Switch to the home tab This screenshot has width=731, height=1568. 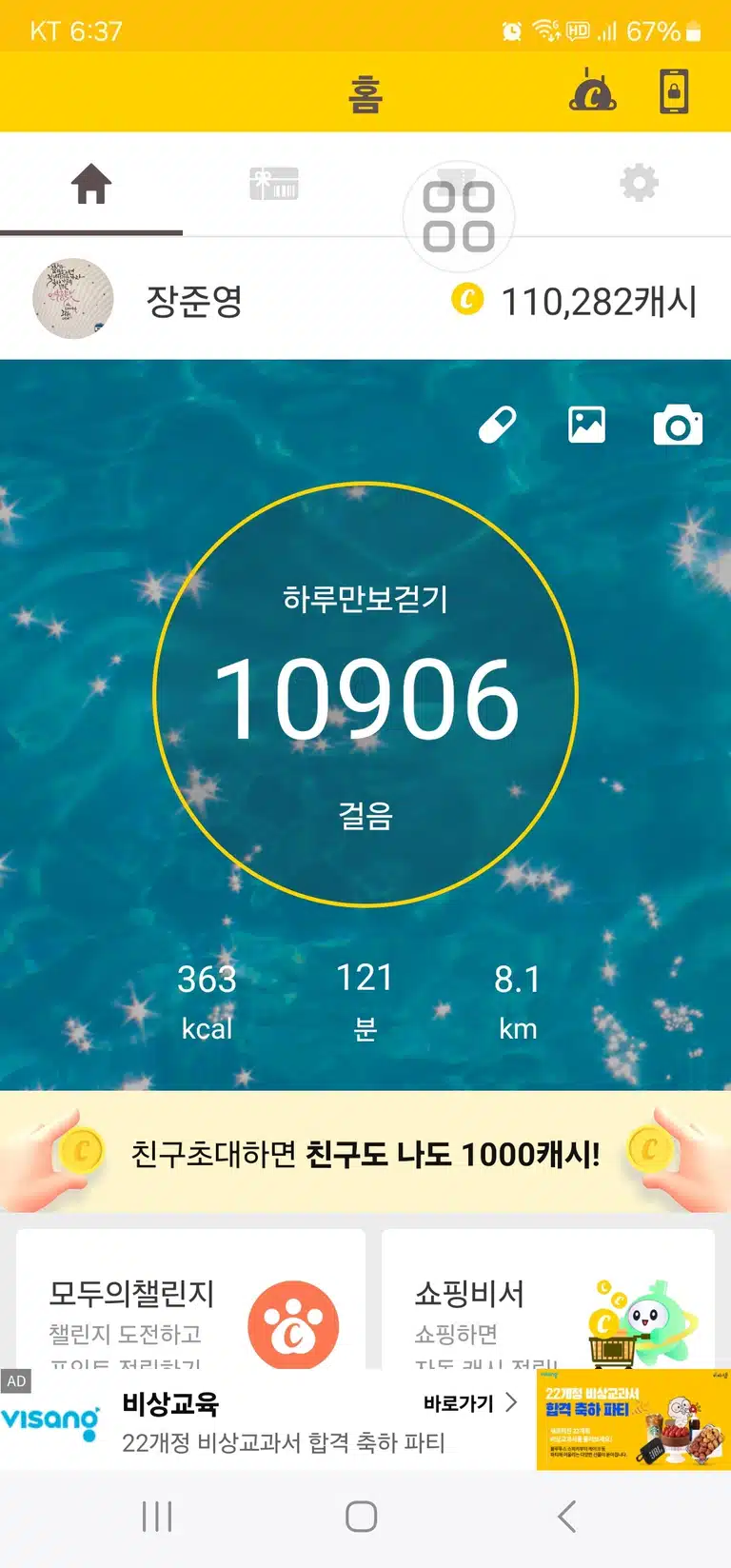pyautogui.click(x=91, y=183)
